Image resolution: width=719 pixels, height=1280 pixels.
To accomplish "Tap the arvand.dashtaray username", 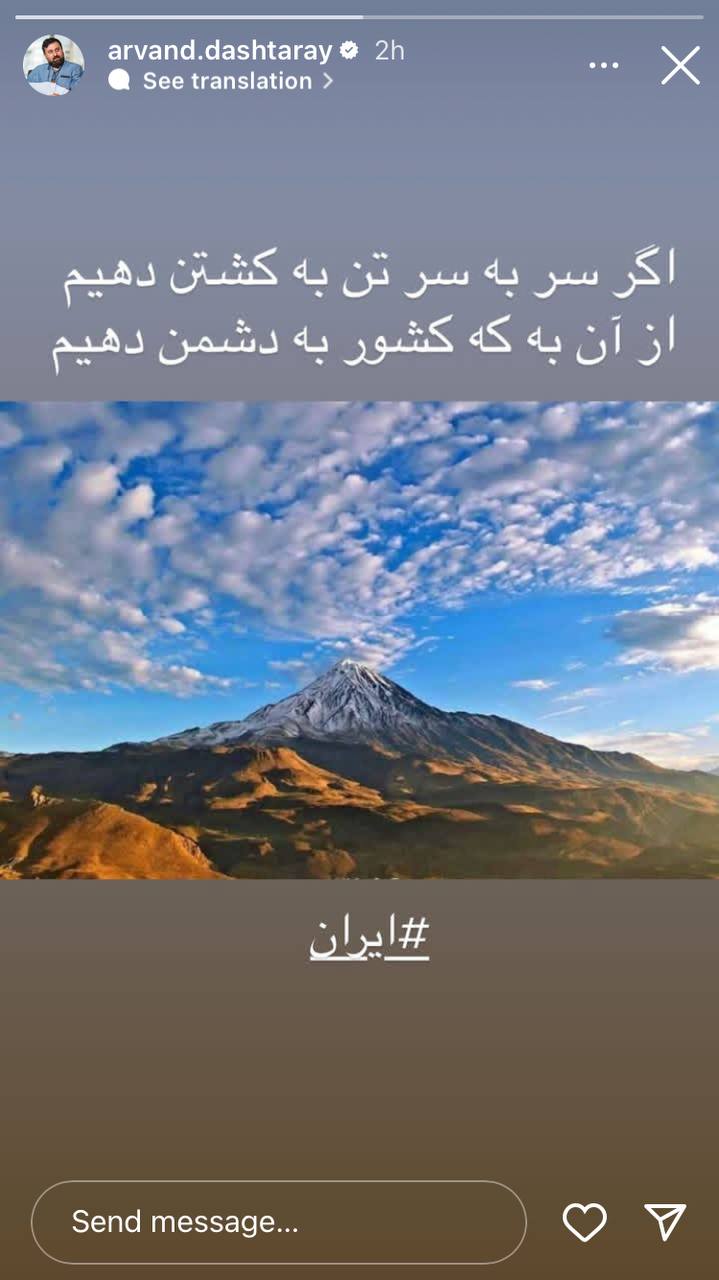I will 220,51.
